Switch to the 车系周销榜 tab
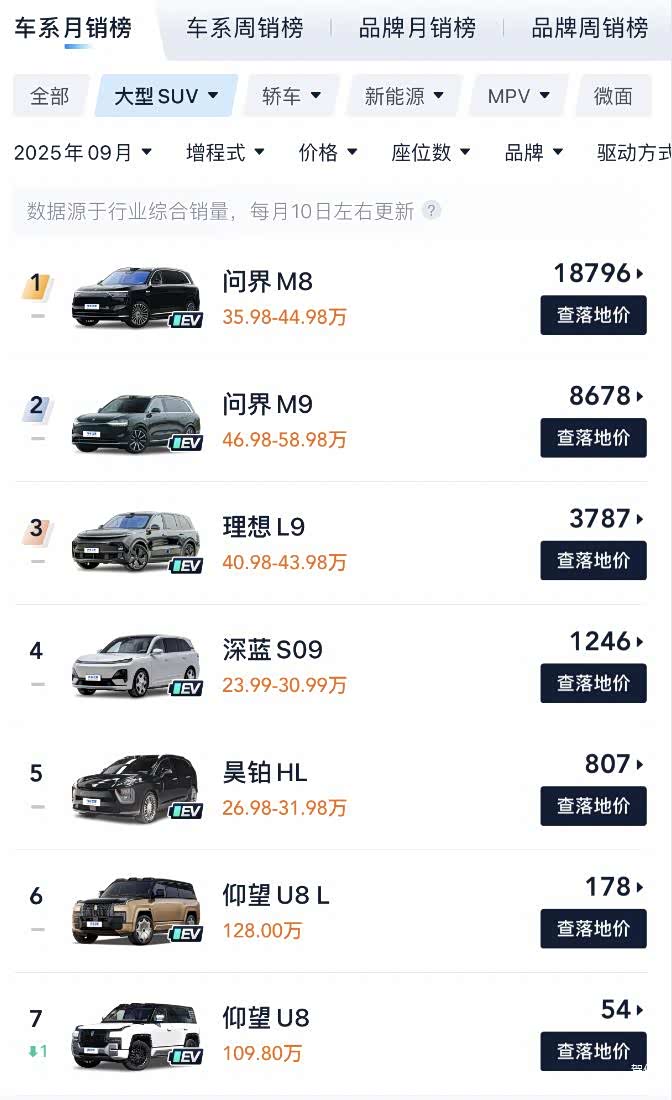 coord(244,28)
